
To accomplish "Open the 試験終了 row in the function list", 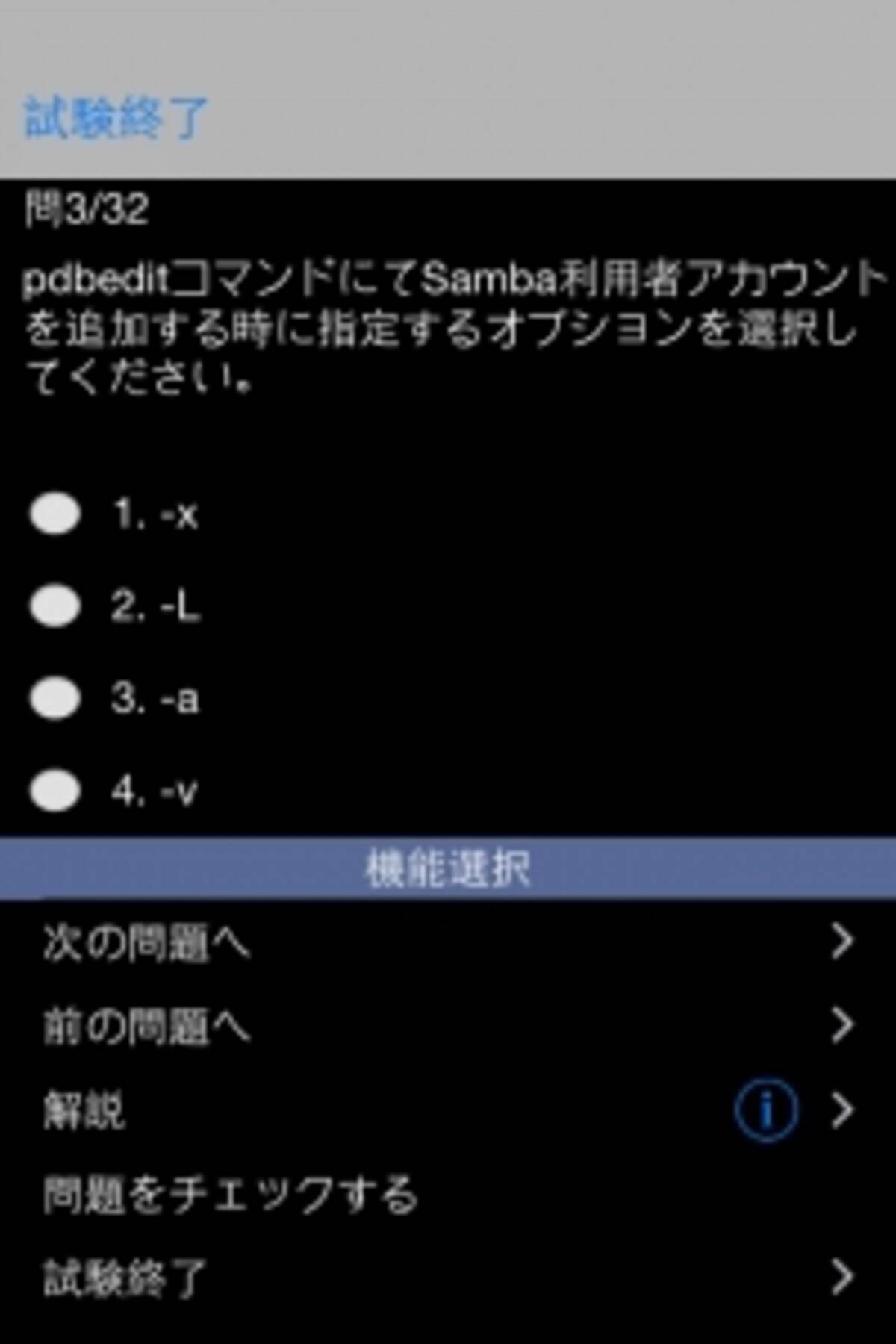I will 448,1278.
